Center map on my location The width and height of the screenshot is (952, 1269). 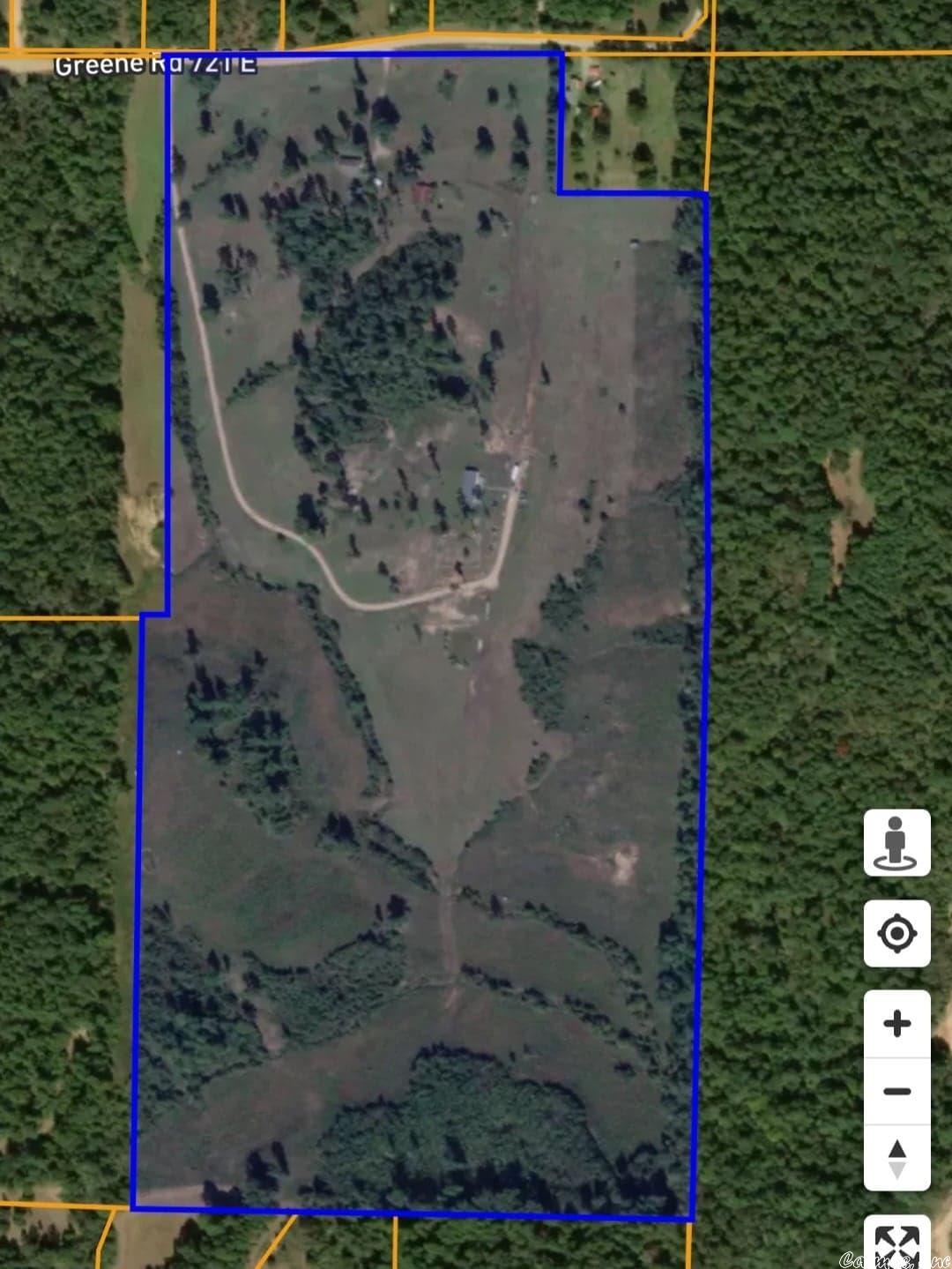(x=896, y=933)
